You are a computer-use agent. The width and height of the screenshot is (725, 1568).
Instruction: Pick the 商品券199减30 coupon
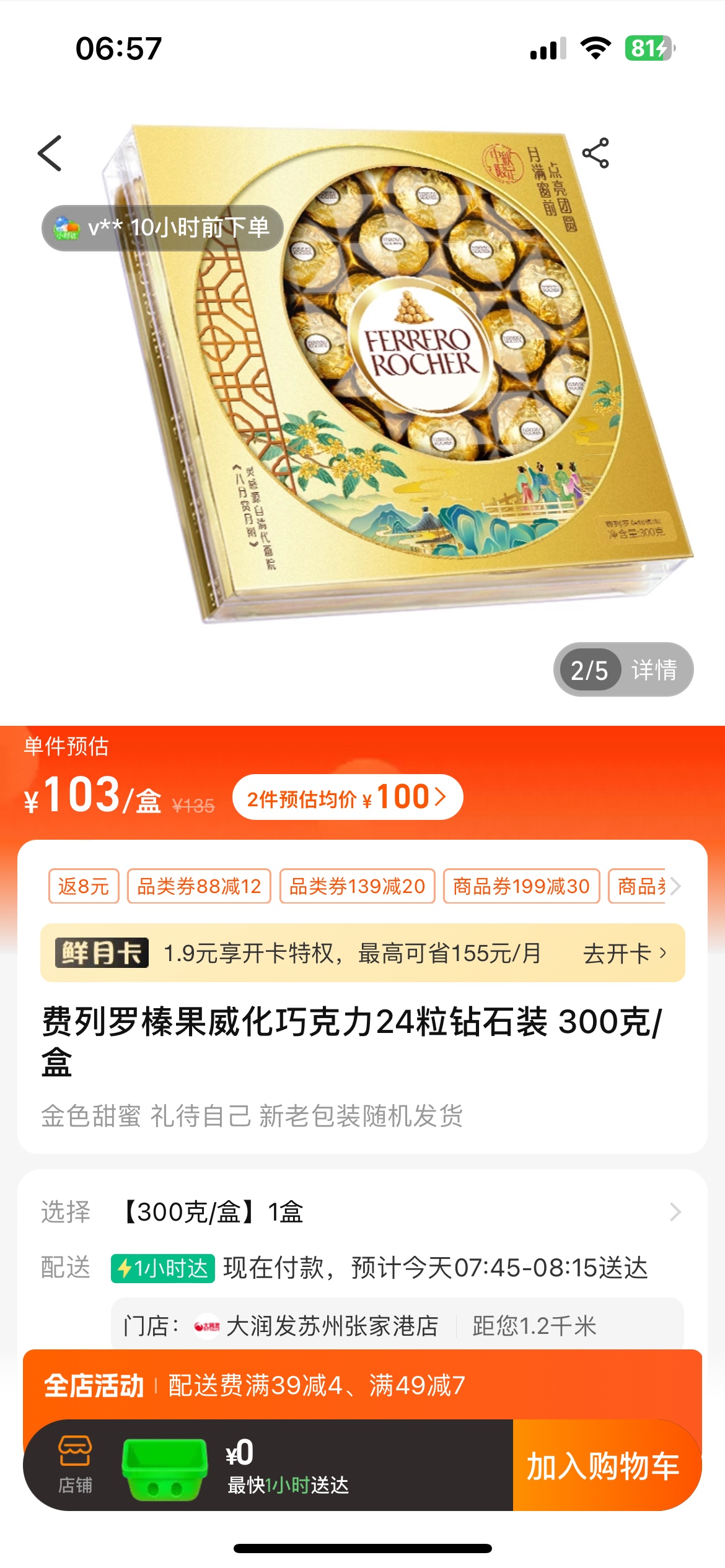[x=521, y=886]
